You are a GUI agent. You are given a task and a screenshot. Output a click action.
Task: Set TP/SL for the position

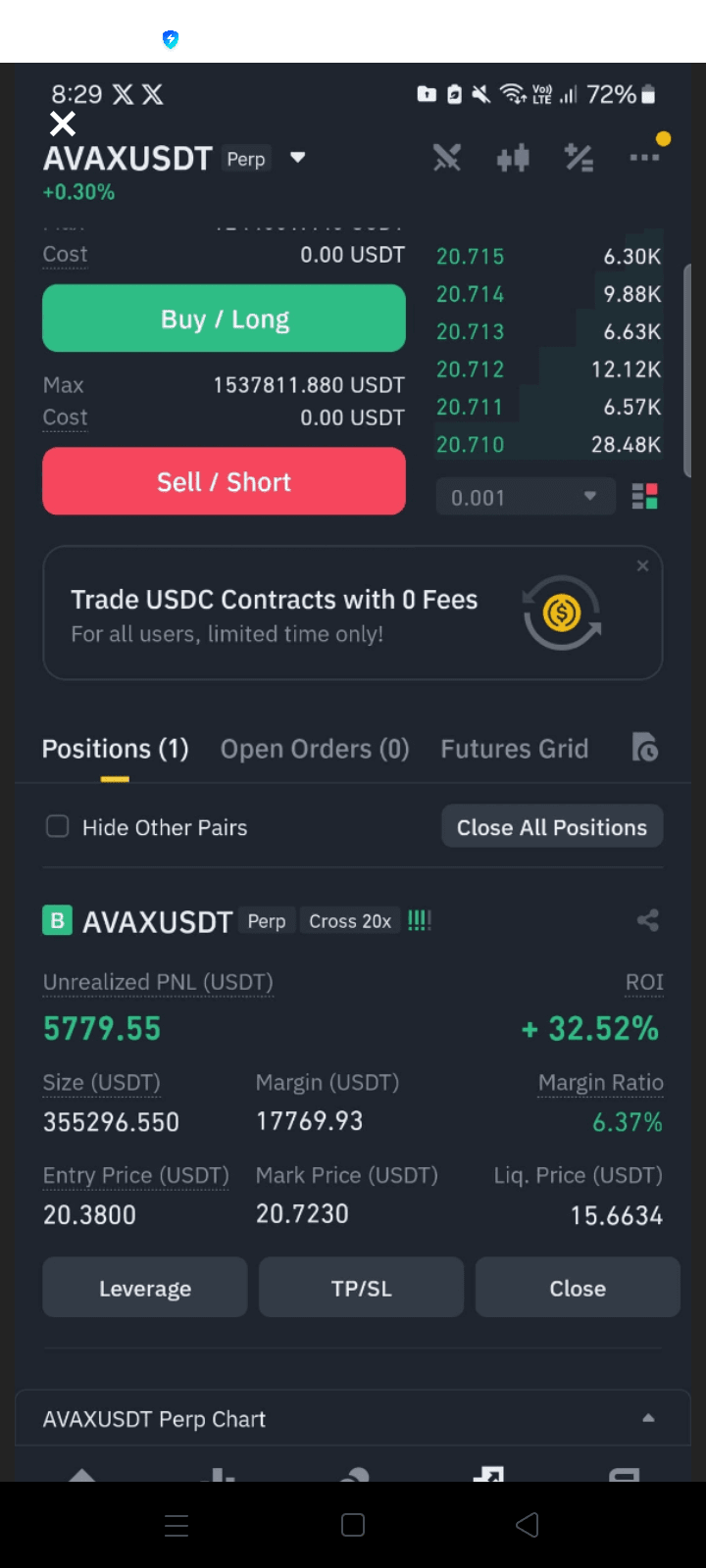pyautogui.click(x=361, y=1288)
